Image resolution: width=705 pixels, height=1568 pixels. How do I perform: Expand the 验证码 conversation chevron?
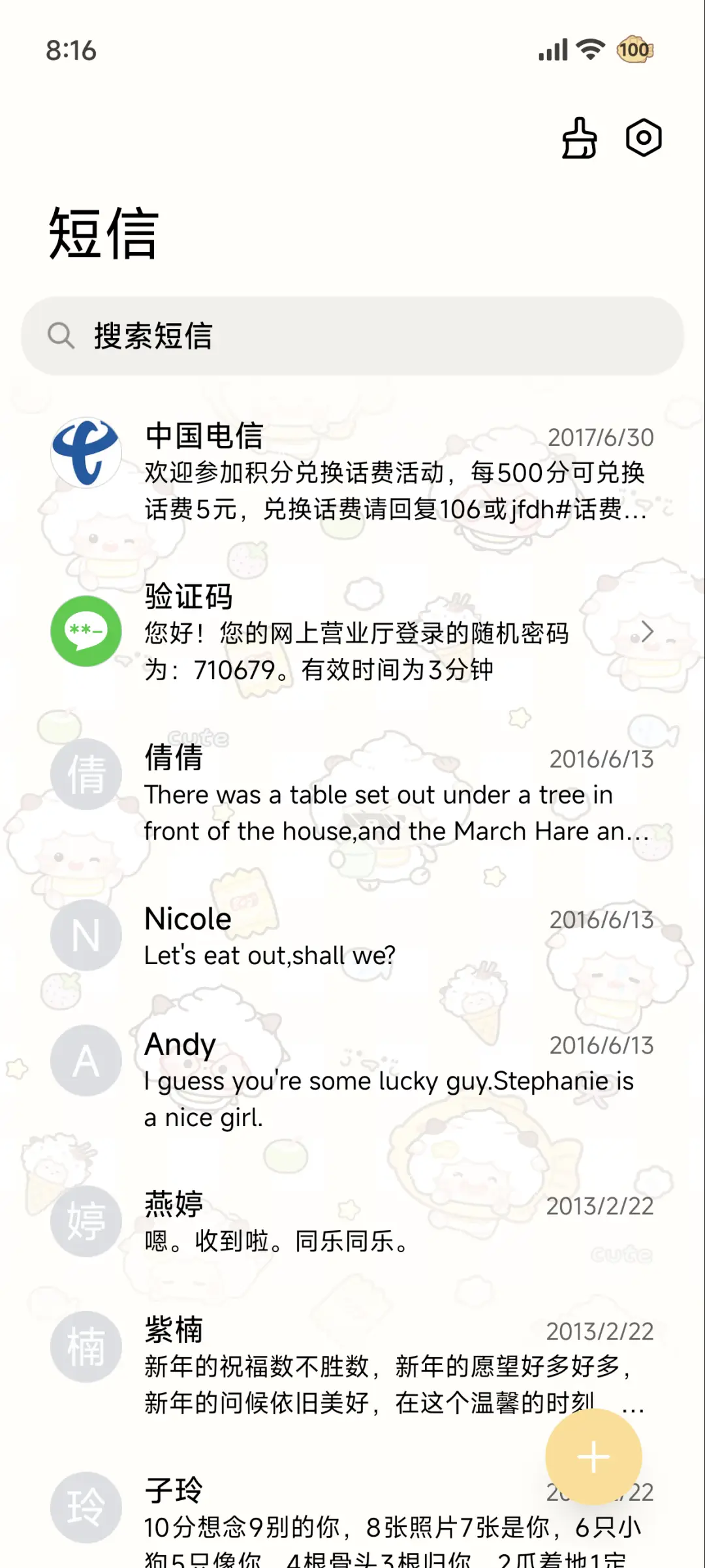coord(647,631)
